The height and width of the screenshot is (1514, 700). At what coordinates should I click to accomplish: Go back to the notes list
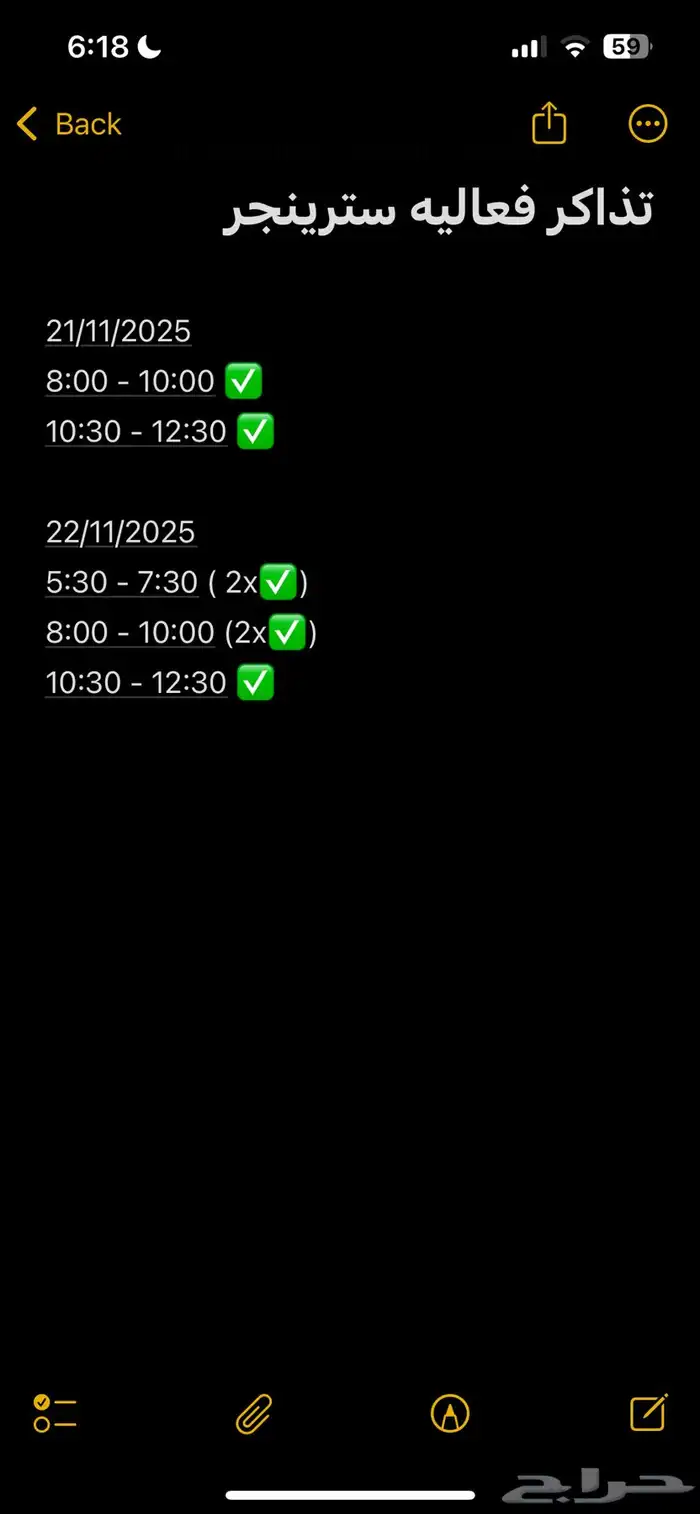click(x=68, y=125)
